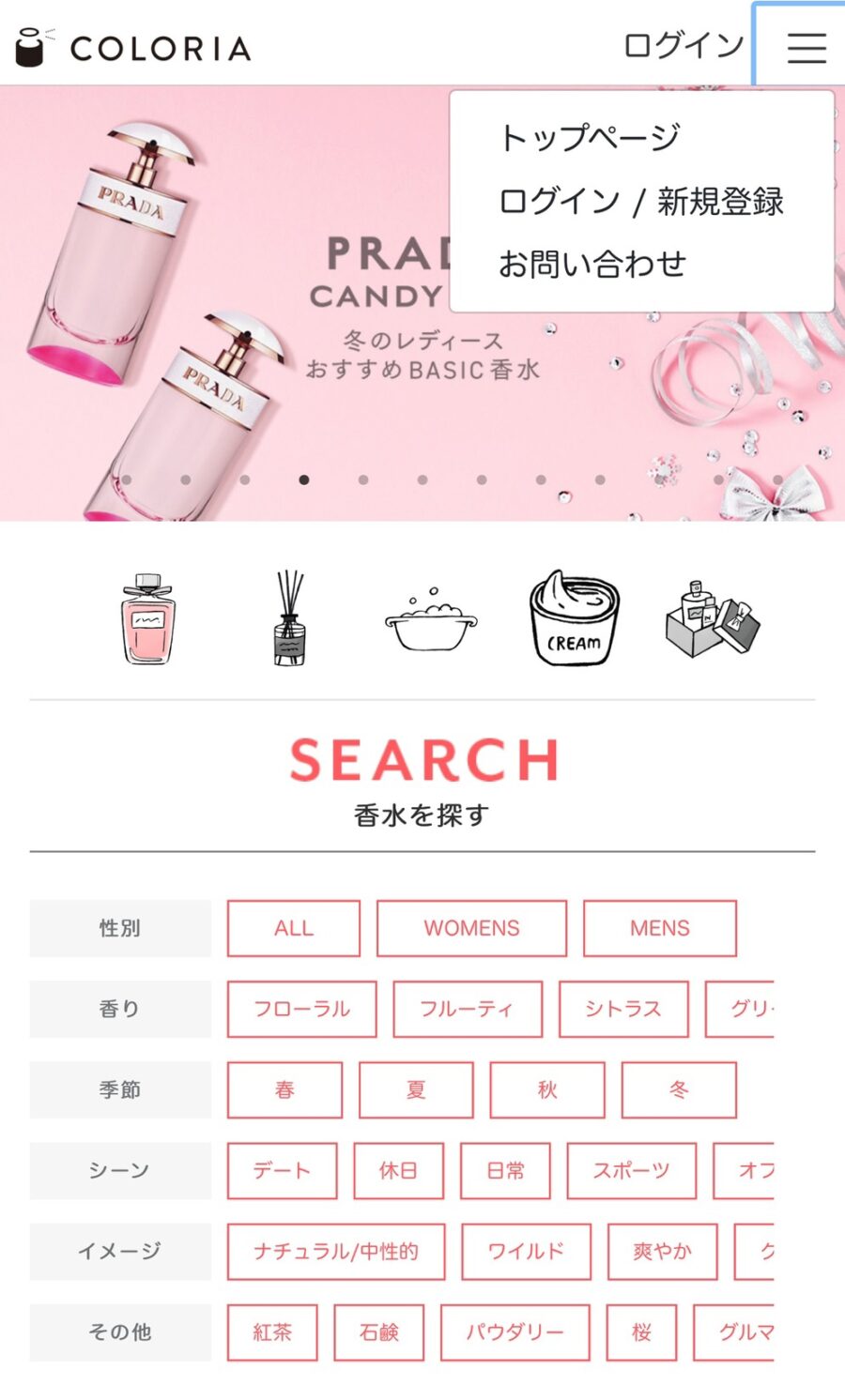Open トップページ from the dropdown menu
Viewport: 845px width, 1400px height.
589,137
